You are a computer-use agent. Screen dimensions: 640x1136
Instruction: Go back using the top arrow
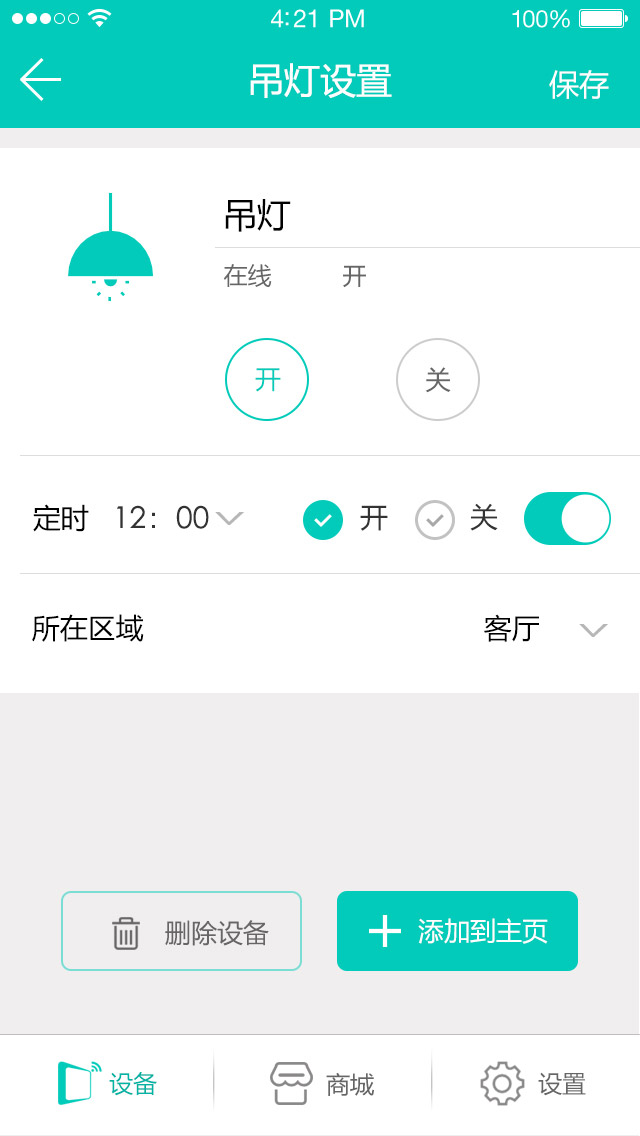40,80
